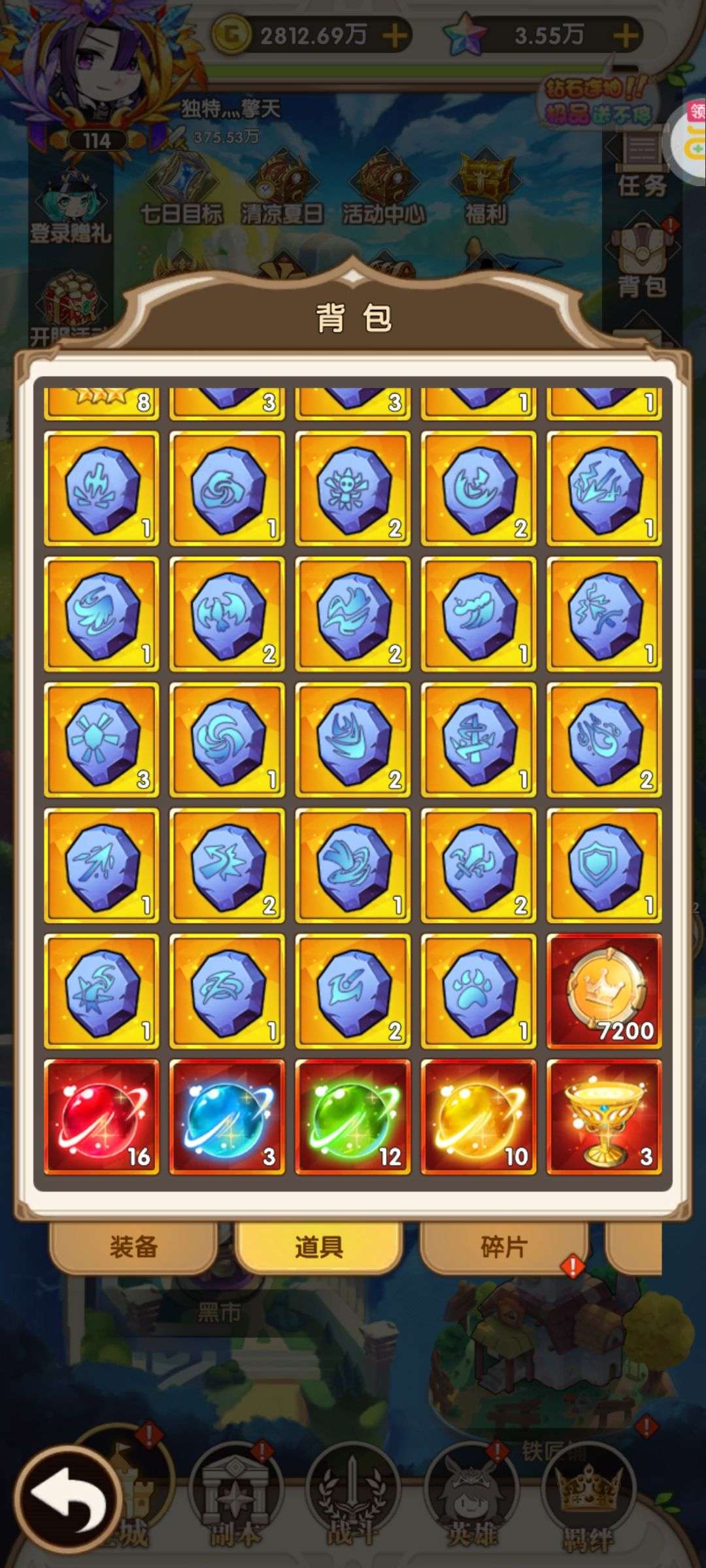Select the yellow orb item
This screenshot has height=1568, width=706.
479,1117
